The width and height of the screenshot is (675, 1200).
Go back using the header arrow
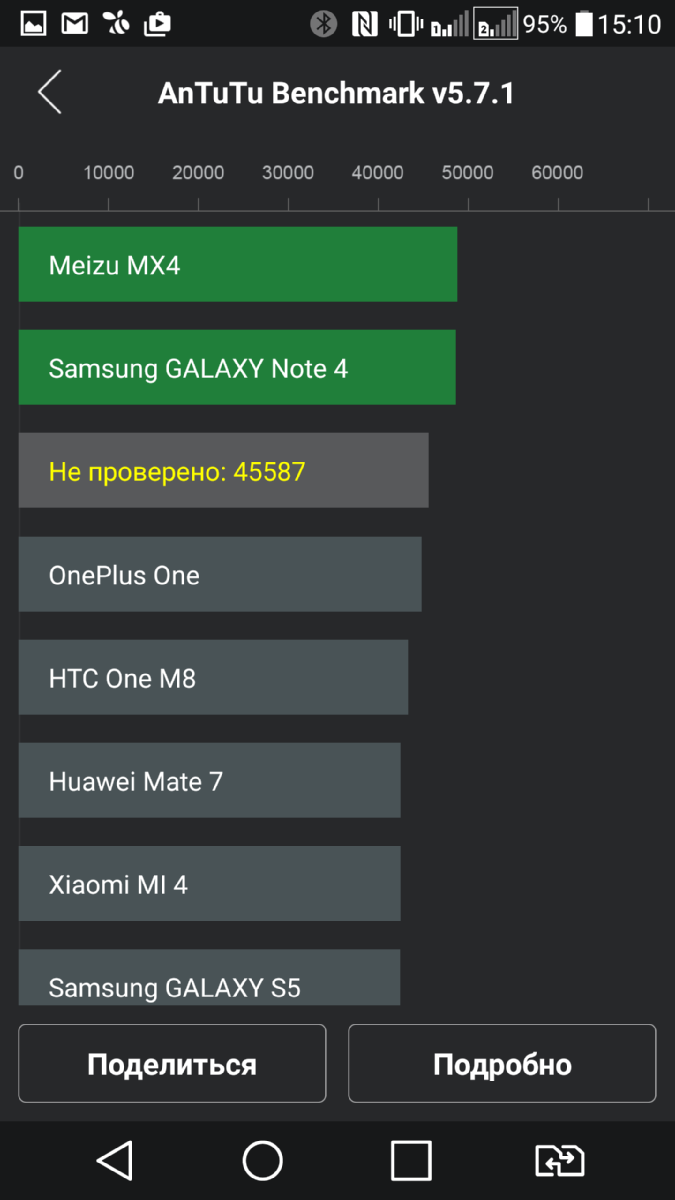(x=50, y=92)
